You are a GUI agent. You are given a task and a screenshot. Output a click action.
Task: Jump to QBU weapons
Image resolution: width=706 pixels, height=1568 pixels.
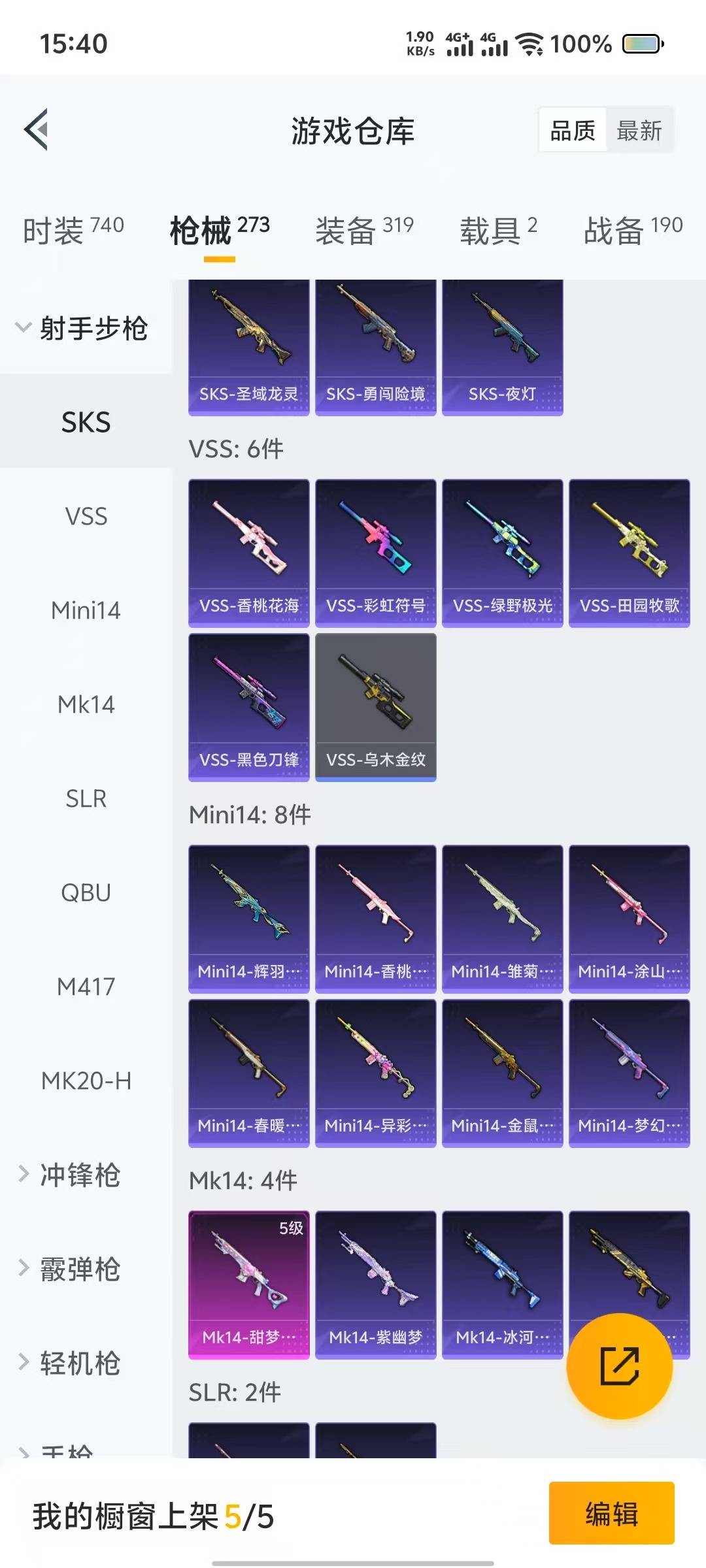[86, 892]
